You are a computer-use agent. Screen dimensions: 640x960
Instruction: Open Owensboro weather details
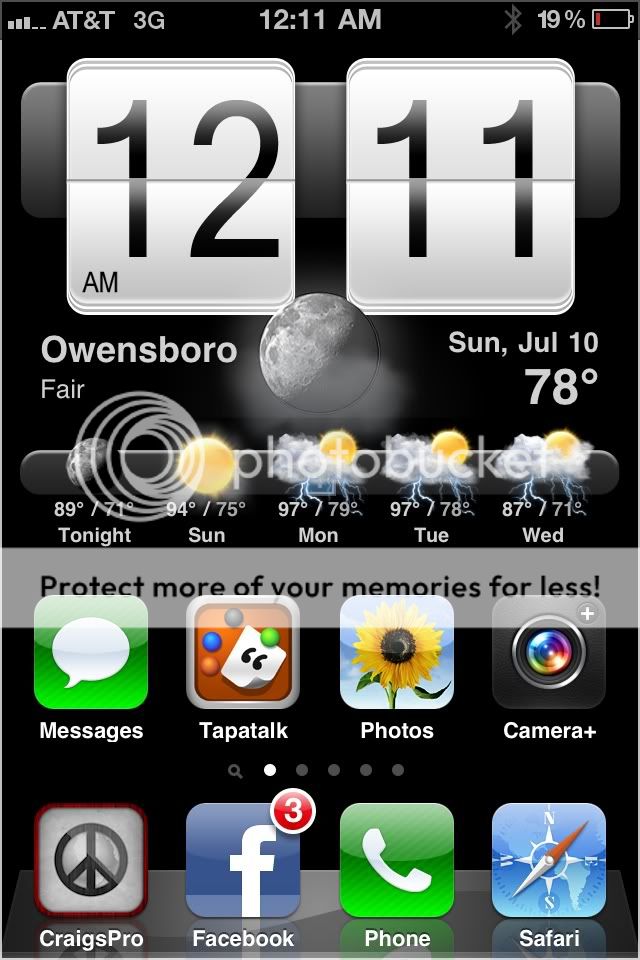tap(138, 365)
